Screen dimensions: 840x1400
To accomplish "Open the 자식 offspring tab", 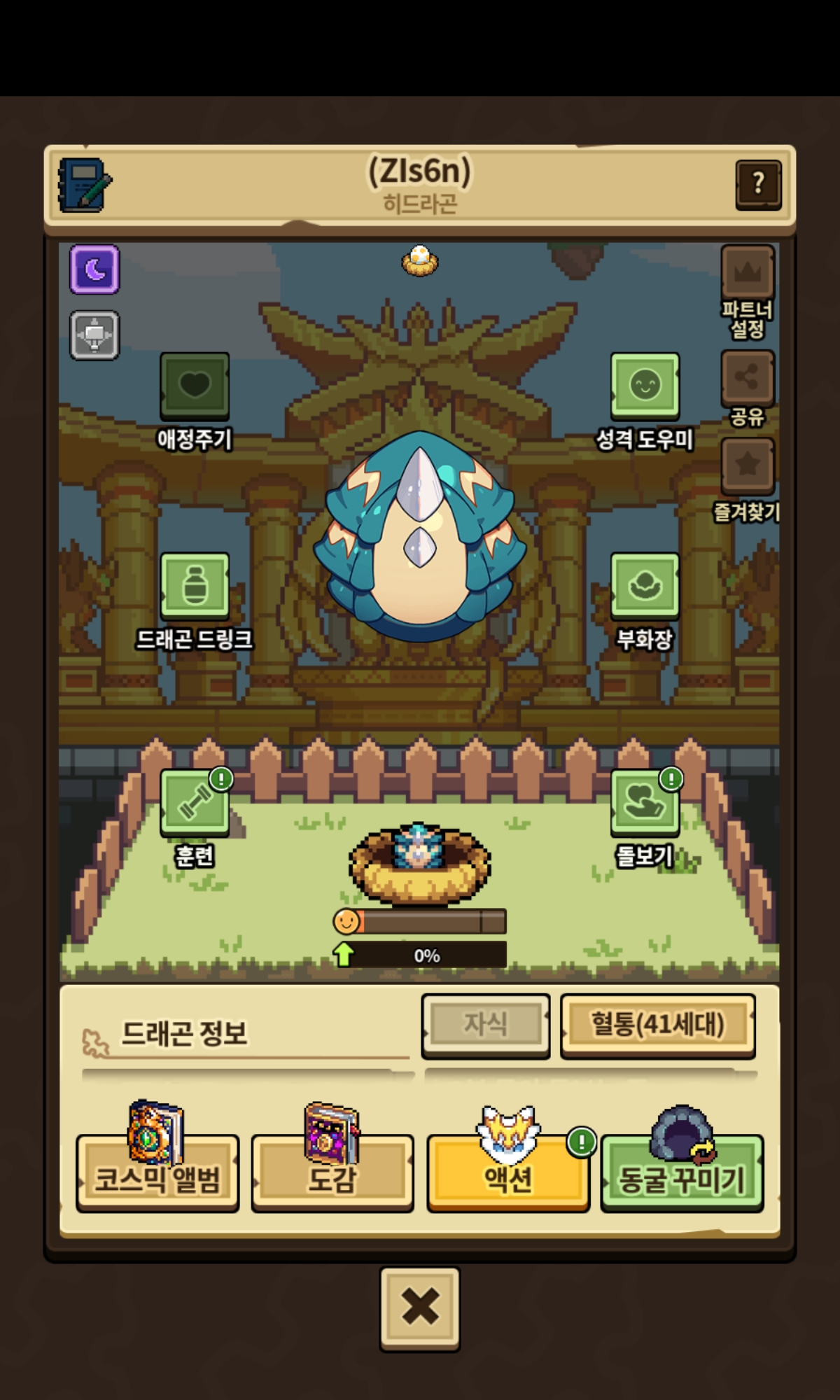I will 485,1025.
